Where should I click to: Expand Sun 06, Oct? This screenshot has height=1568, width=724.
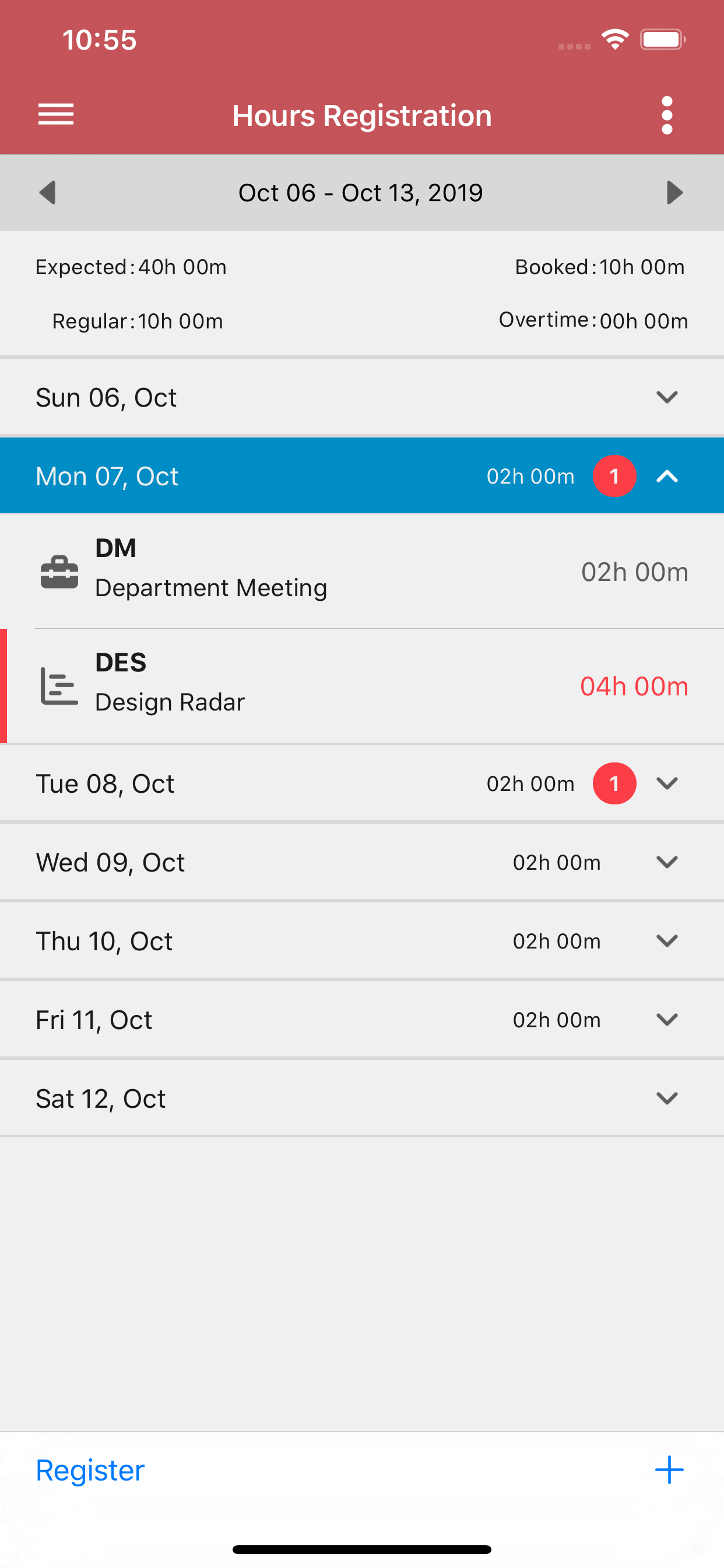362,397
